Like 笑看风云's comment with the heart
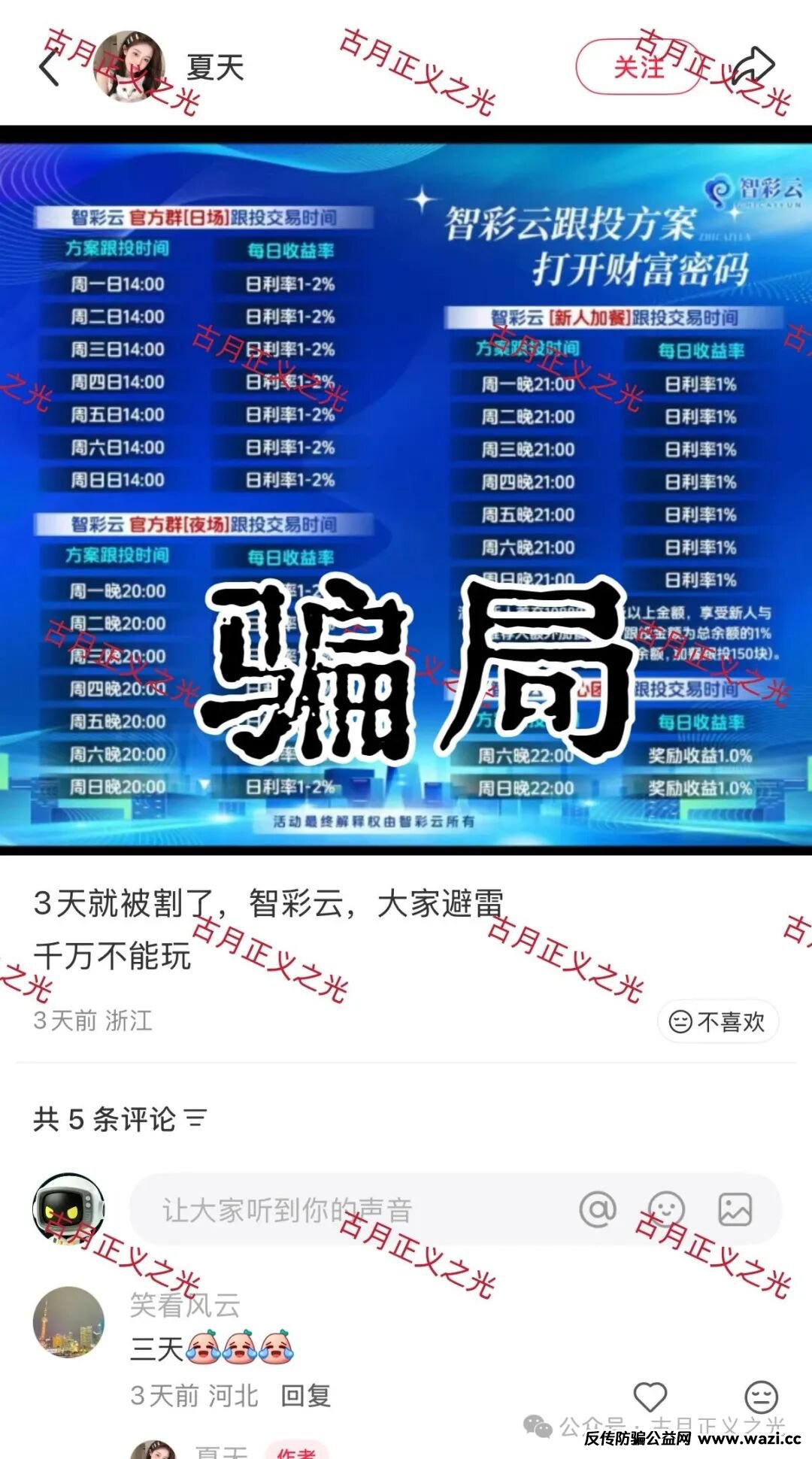The width and height of the screenshot is (812, 1459). tap(650, 1397)
